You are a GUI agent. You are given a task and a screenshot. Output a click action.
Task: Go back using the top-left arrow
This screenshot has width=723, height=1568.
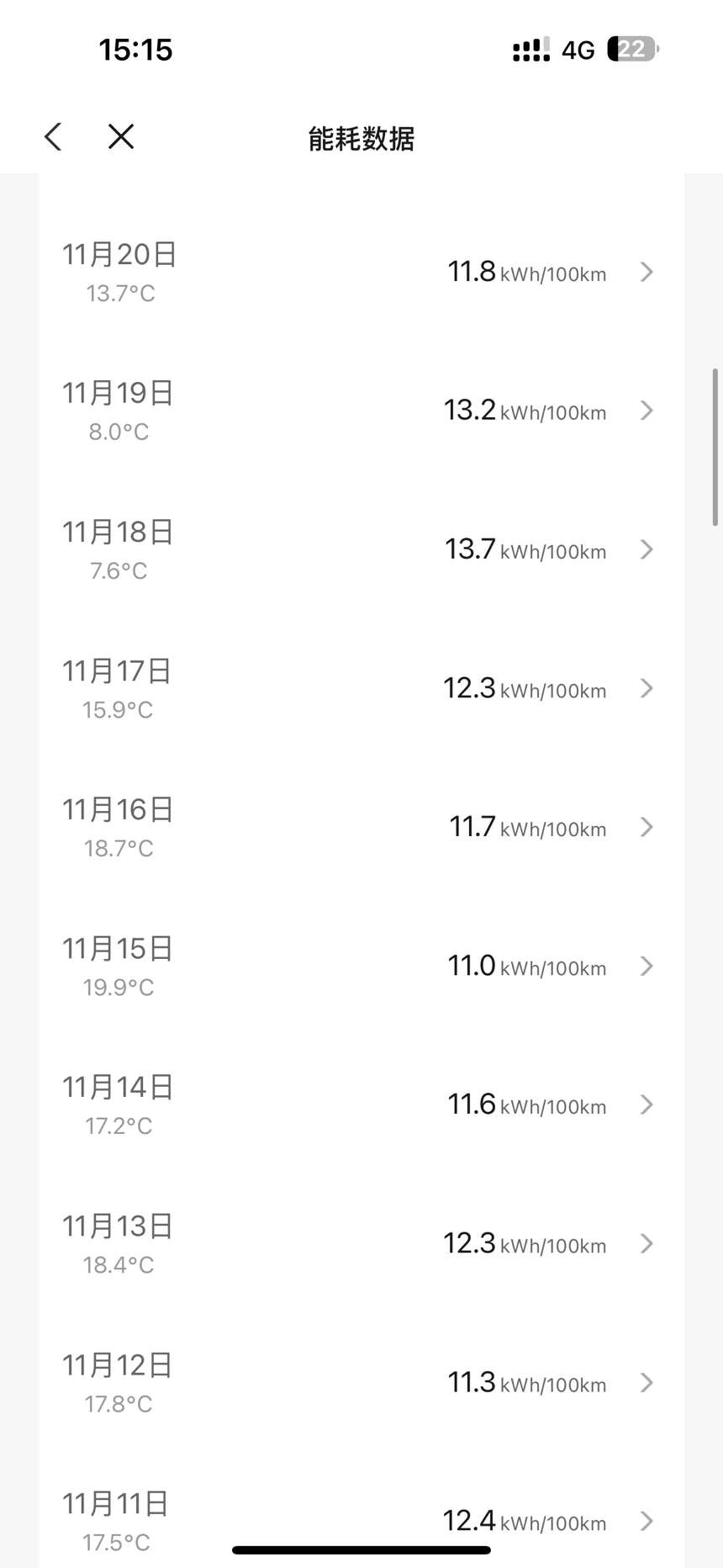[53, 137]
